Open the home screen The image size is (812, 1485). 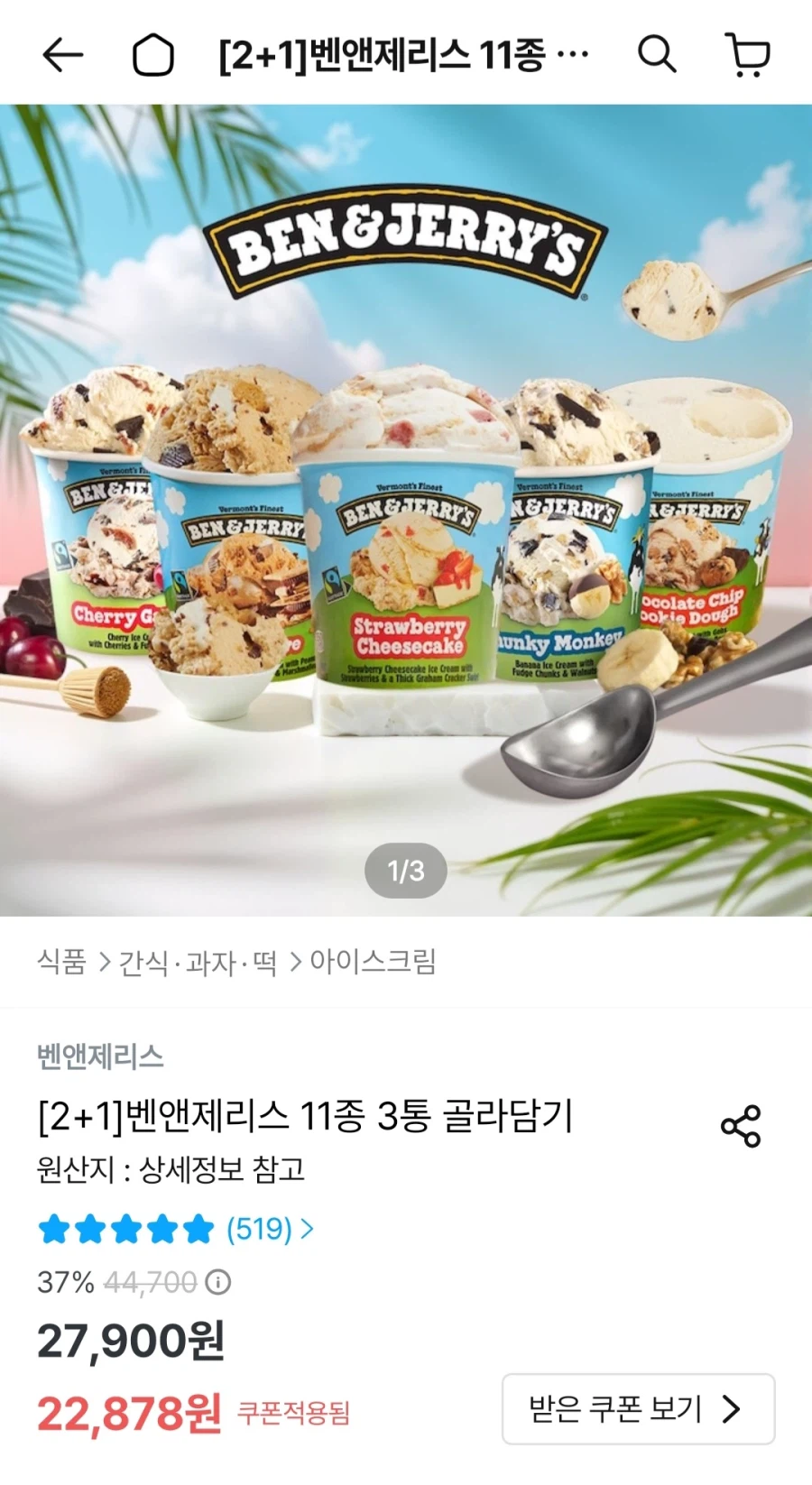[x=155, y=54]
